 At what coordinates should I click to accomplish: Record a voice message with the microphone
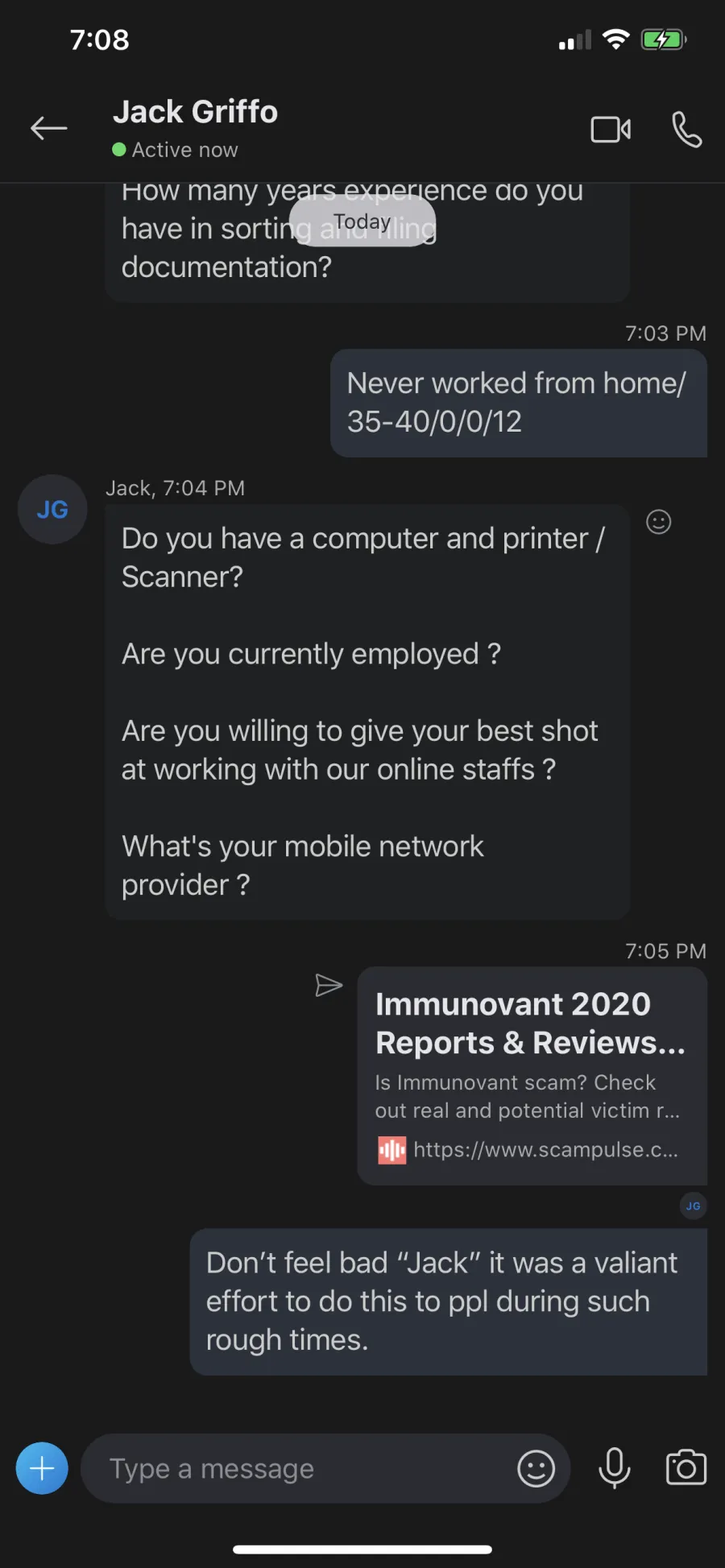point(614,1467)
